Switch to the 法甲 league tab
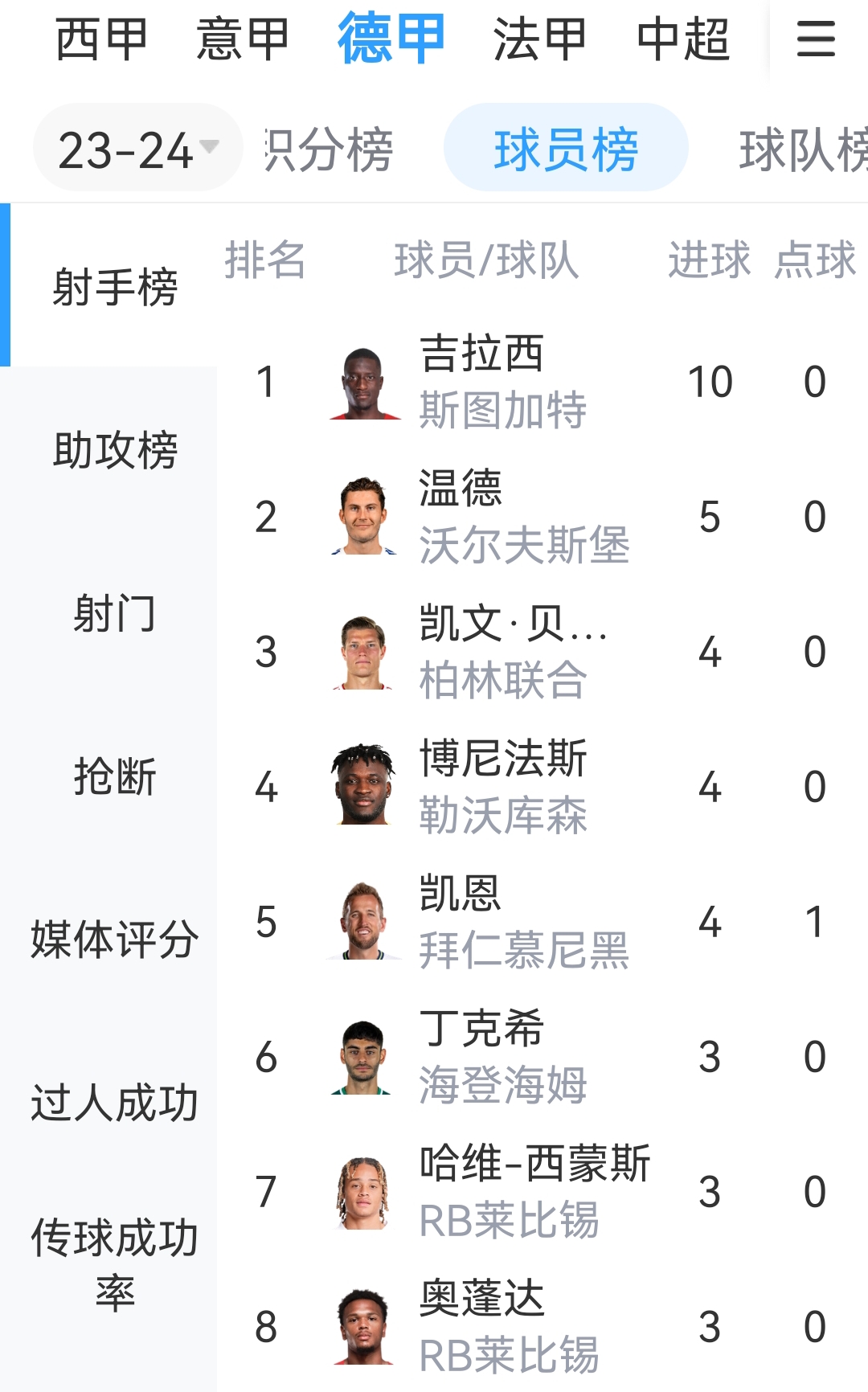This screenshot has height=1392, width=868. (x=539, y=39)
